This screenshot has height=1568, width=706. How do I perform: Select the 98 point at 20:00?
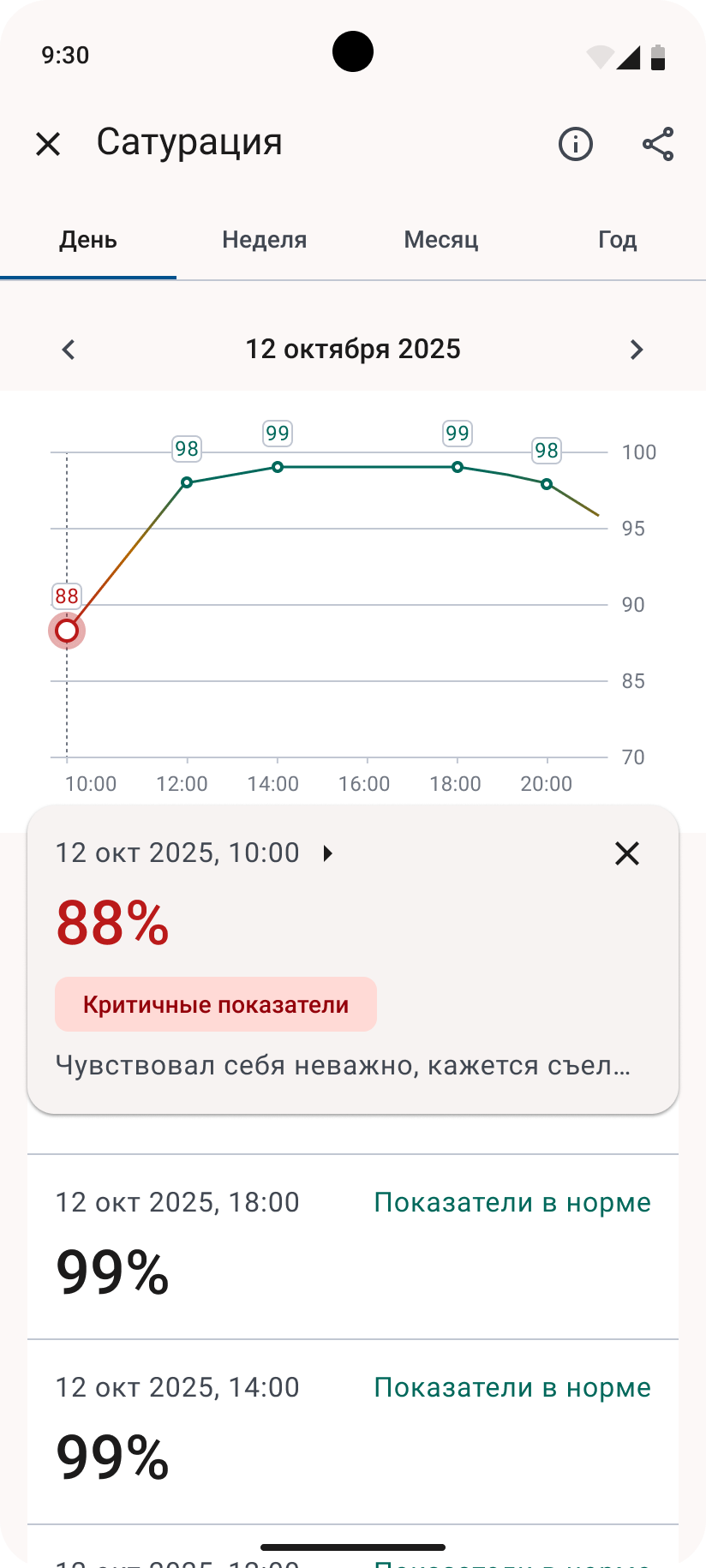click(x=547, y=484)
